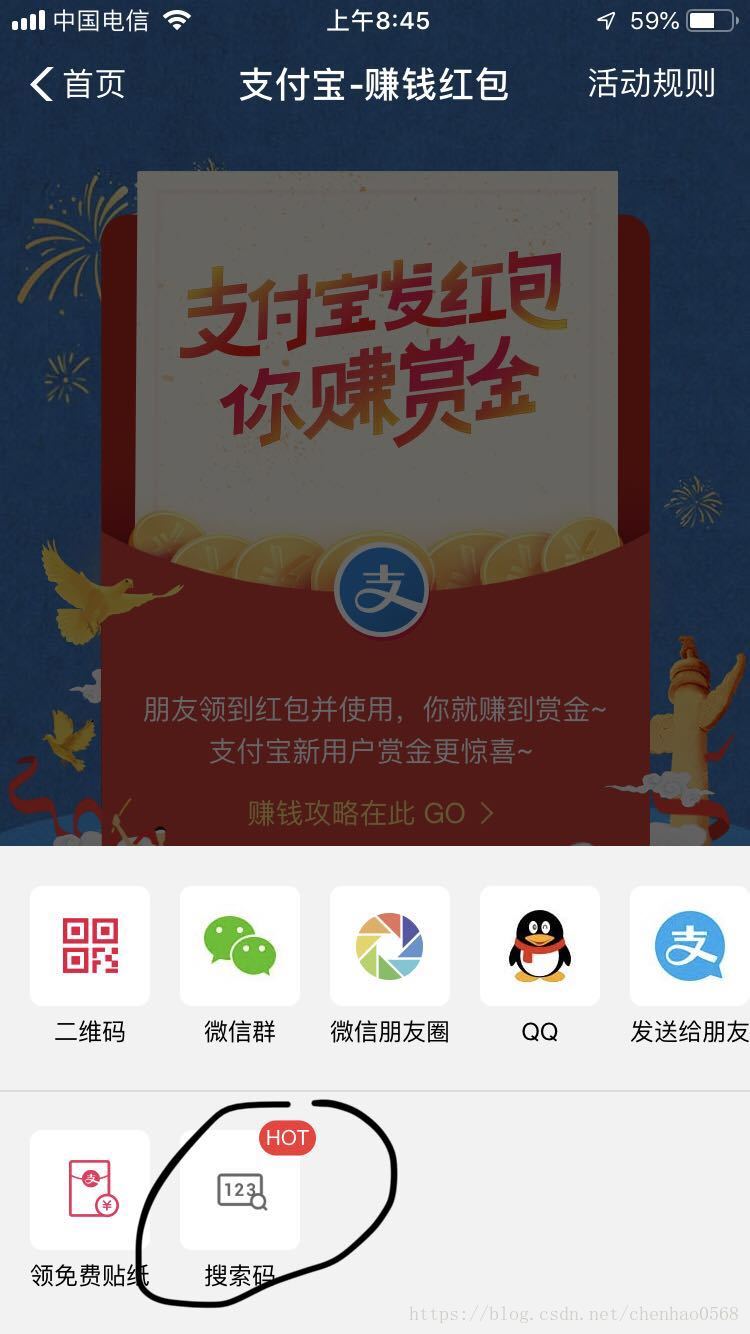Open 赚钱攻略在此 GO link
The height and width of the screenshot is (1334, 750).
(370, 813)
